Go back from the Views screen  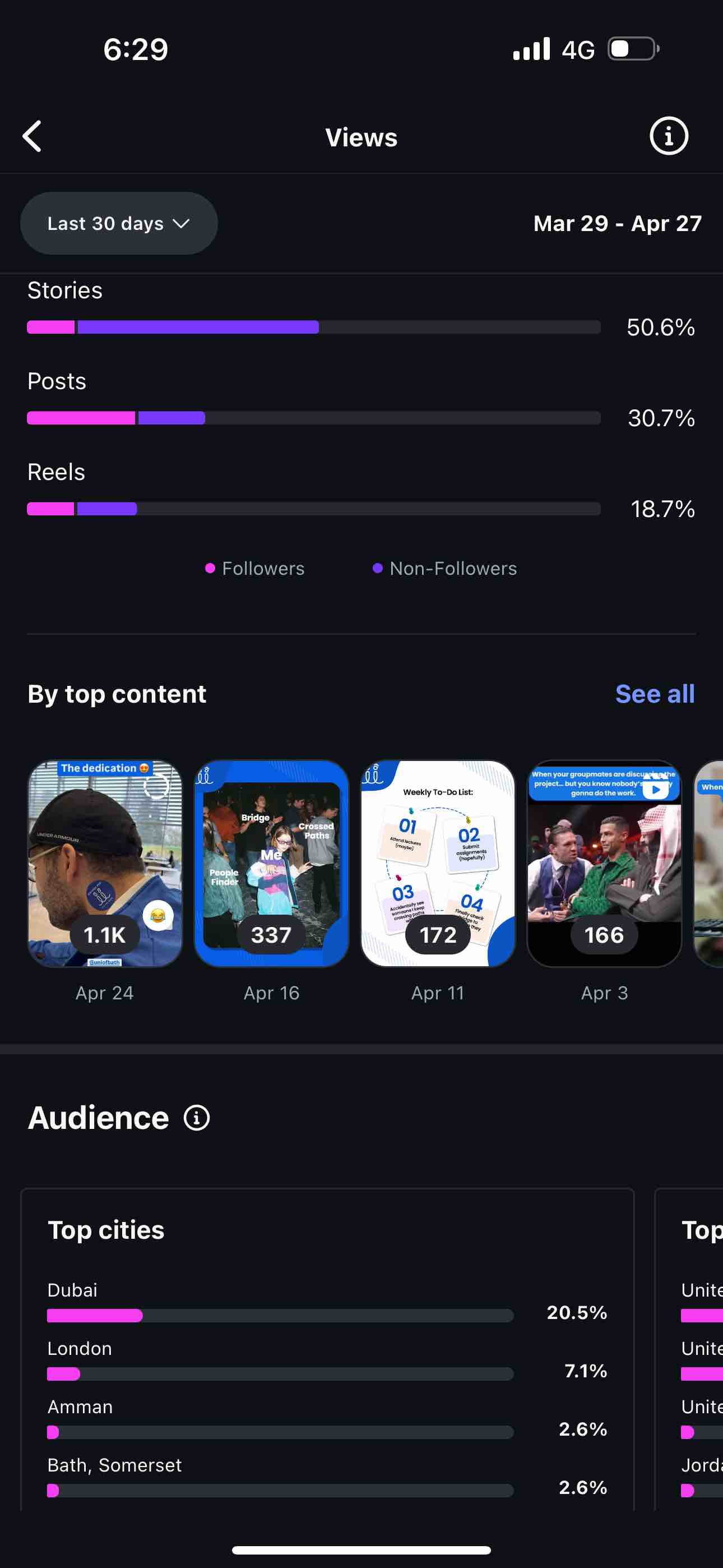(33, 136)
